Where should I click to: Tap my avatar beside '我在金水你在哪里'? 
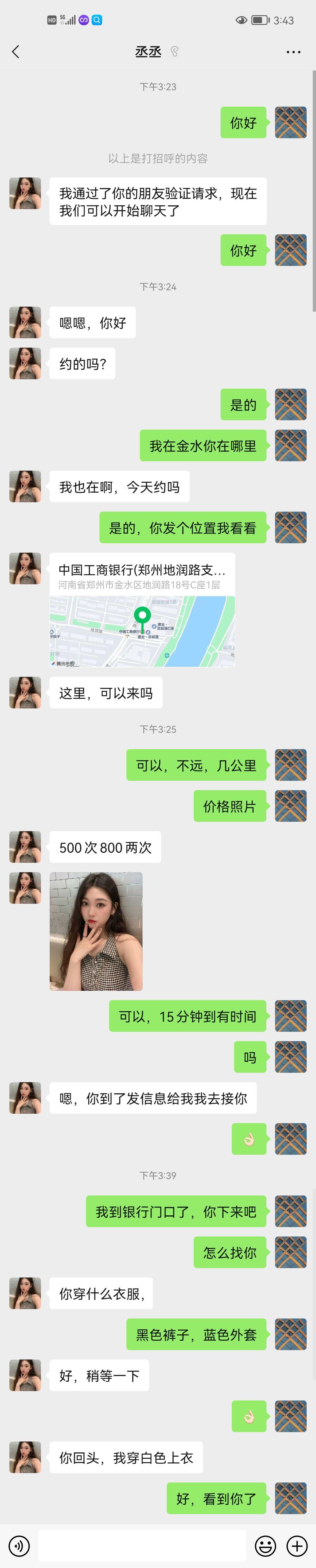click(291, 445)
